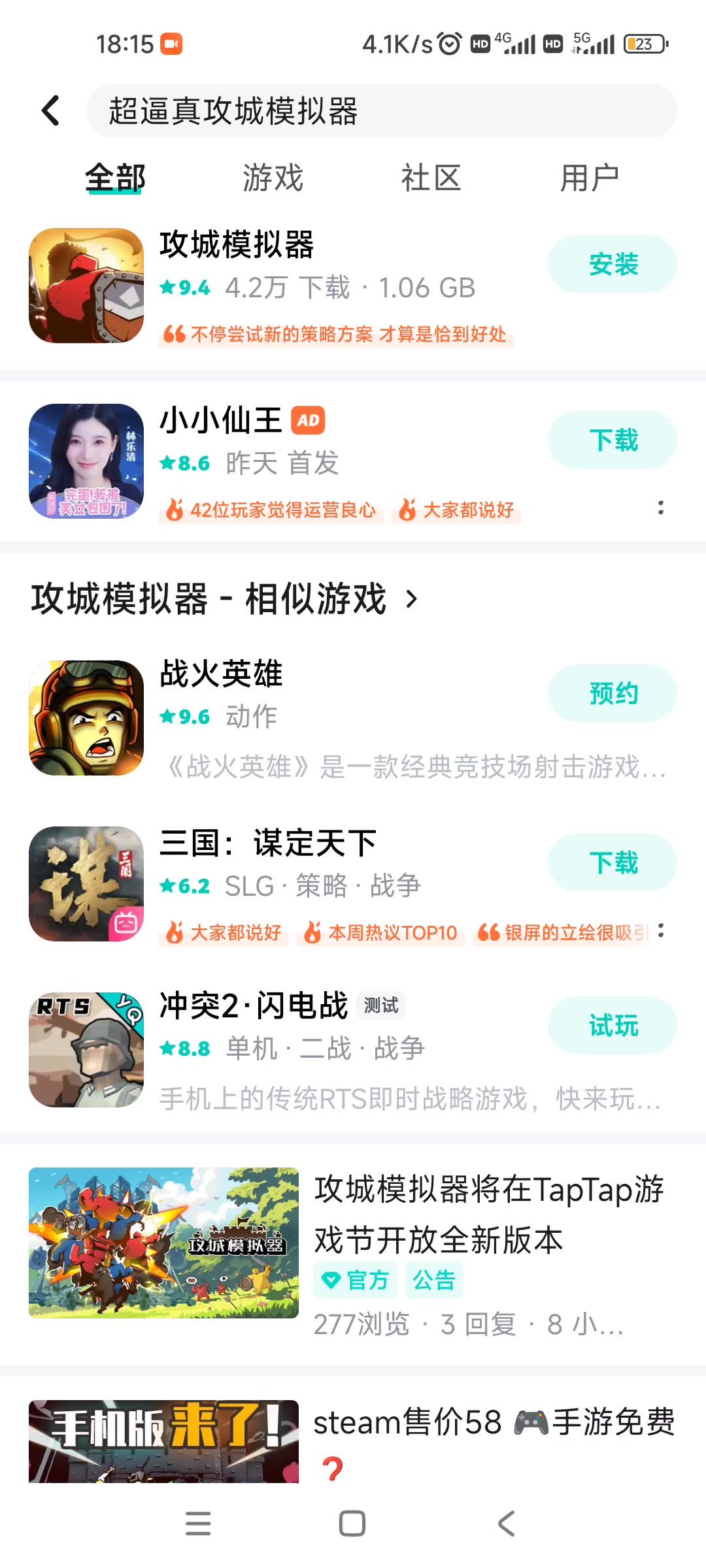Try 冲突2·闪电战 with the 试玩 button
Screen dimensions: 706x1568
pyautogui.click(x=612, y=1025)
